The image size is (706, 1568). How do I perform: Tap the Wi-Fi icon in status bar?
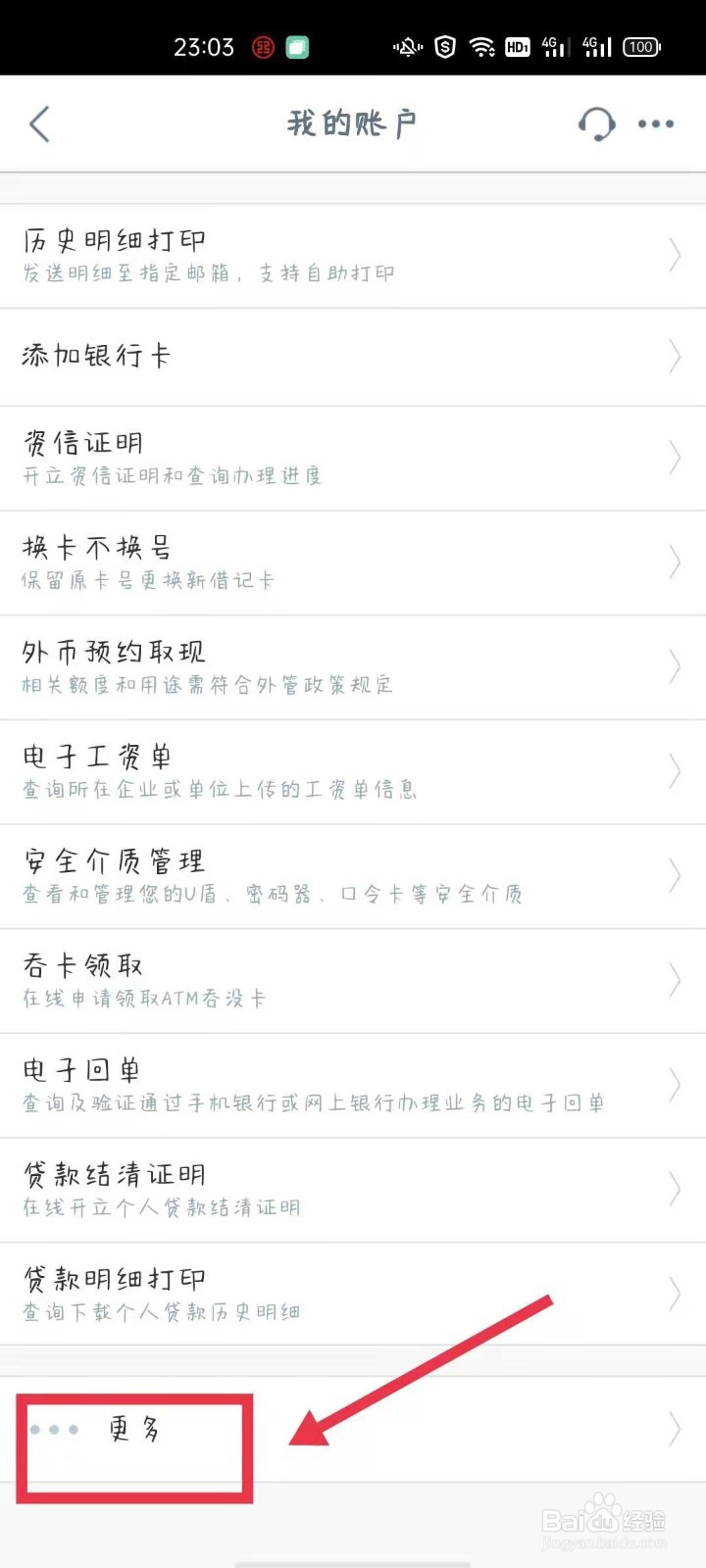tap(482, 46)
